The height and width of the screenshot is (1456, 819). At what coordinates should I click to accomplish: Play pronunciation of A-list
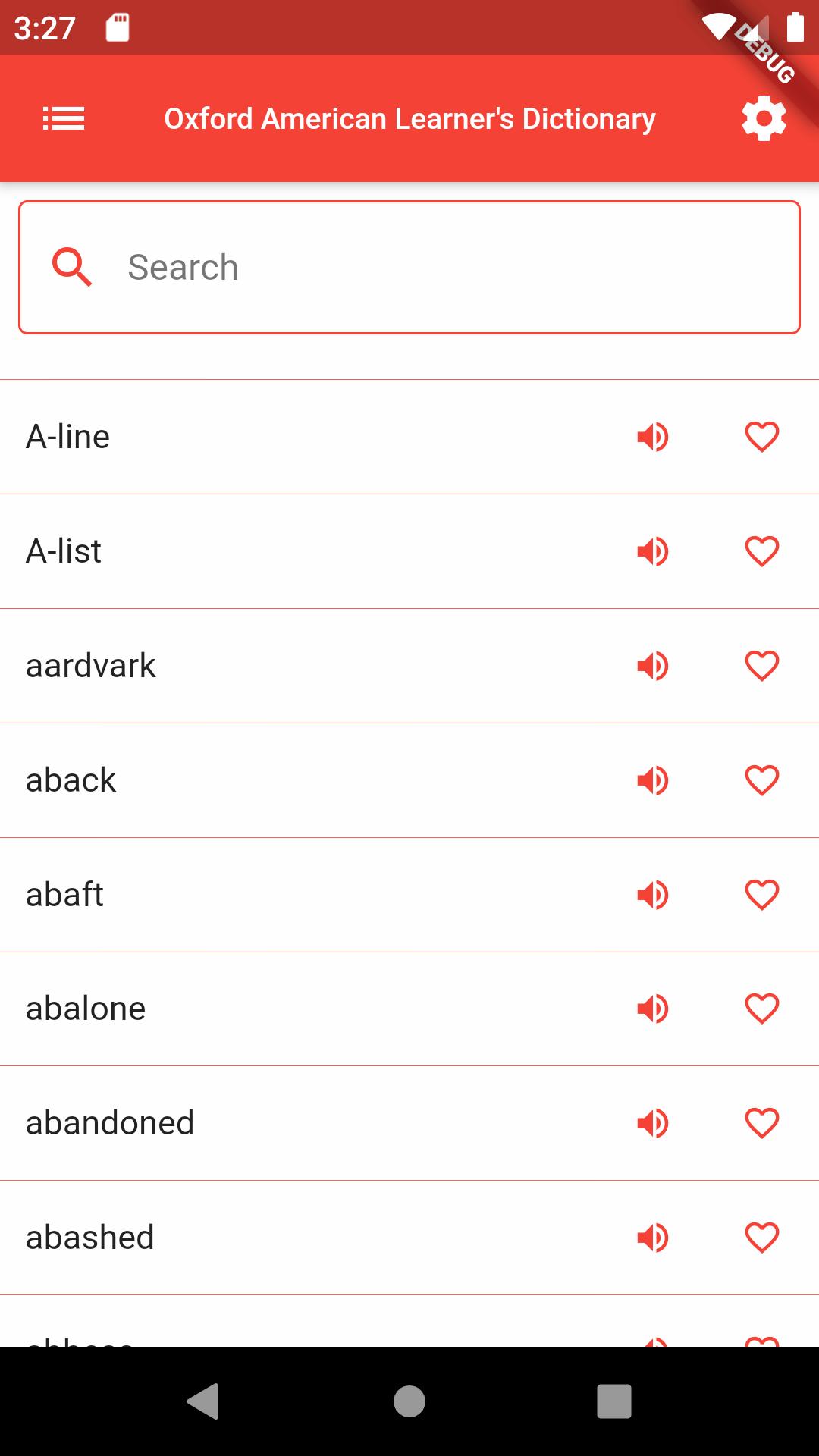652,551
